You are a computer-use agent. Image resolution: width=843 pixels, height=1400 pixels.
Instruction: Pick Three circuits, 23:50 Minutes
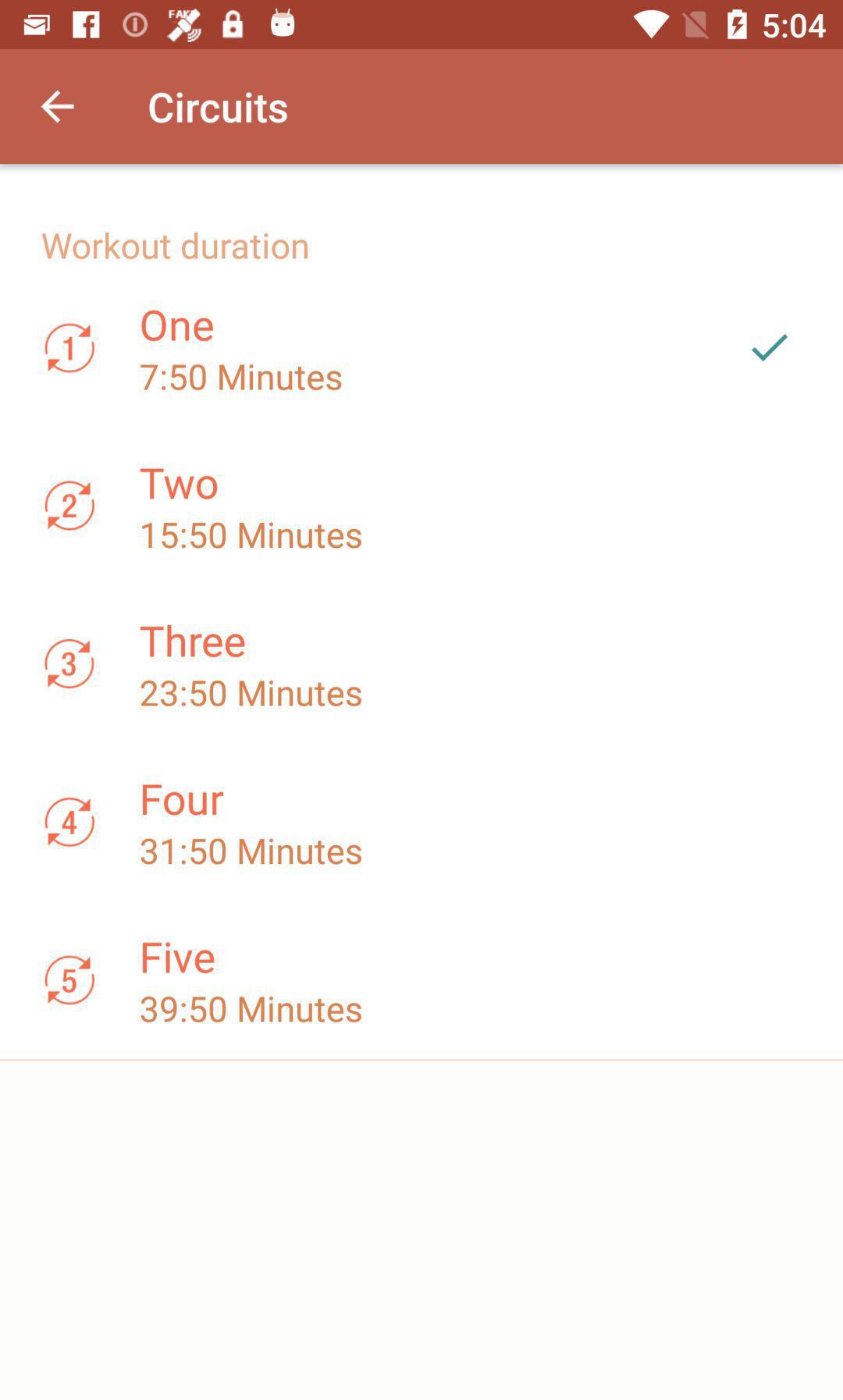coord(421,665)
